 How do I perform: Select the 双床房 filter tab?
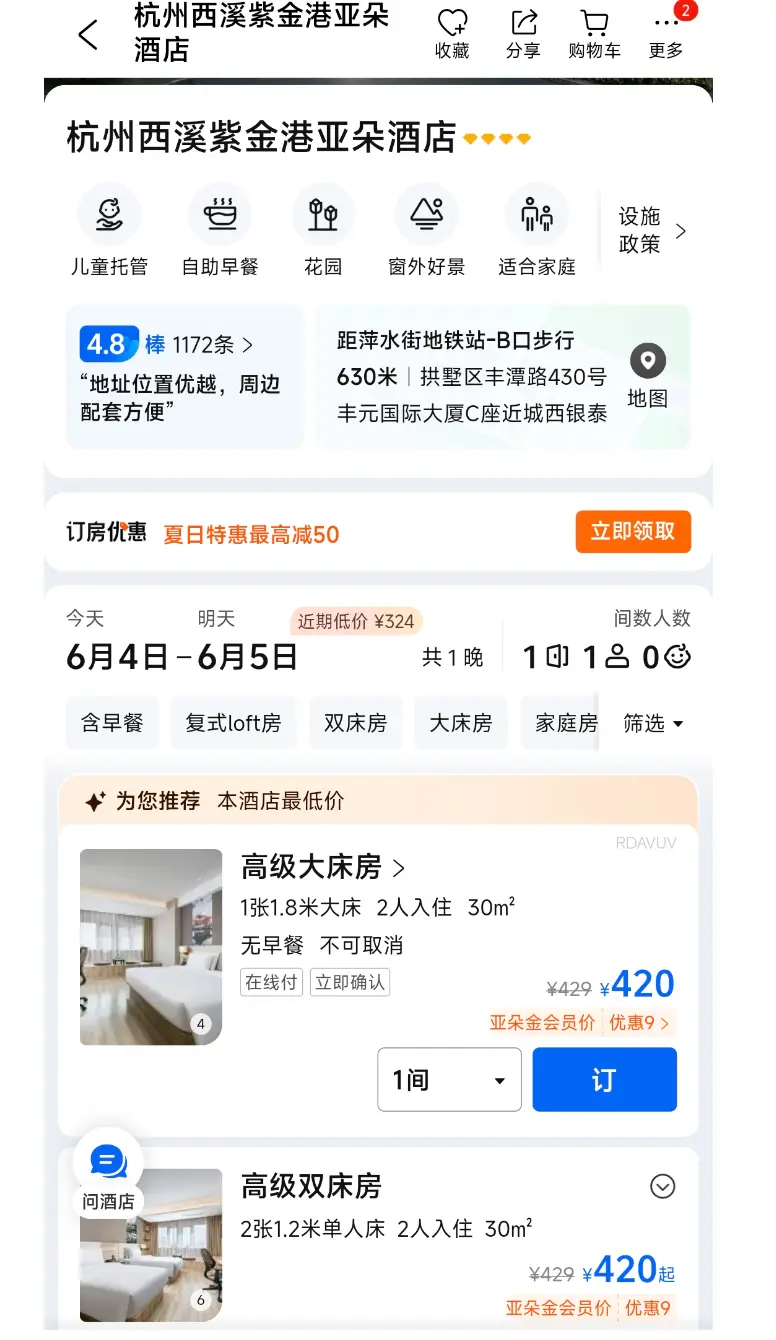click(x=355, y=722)
